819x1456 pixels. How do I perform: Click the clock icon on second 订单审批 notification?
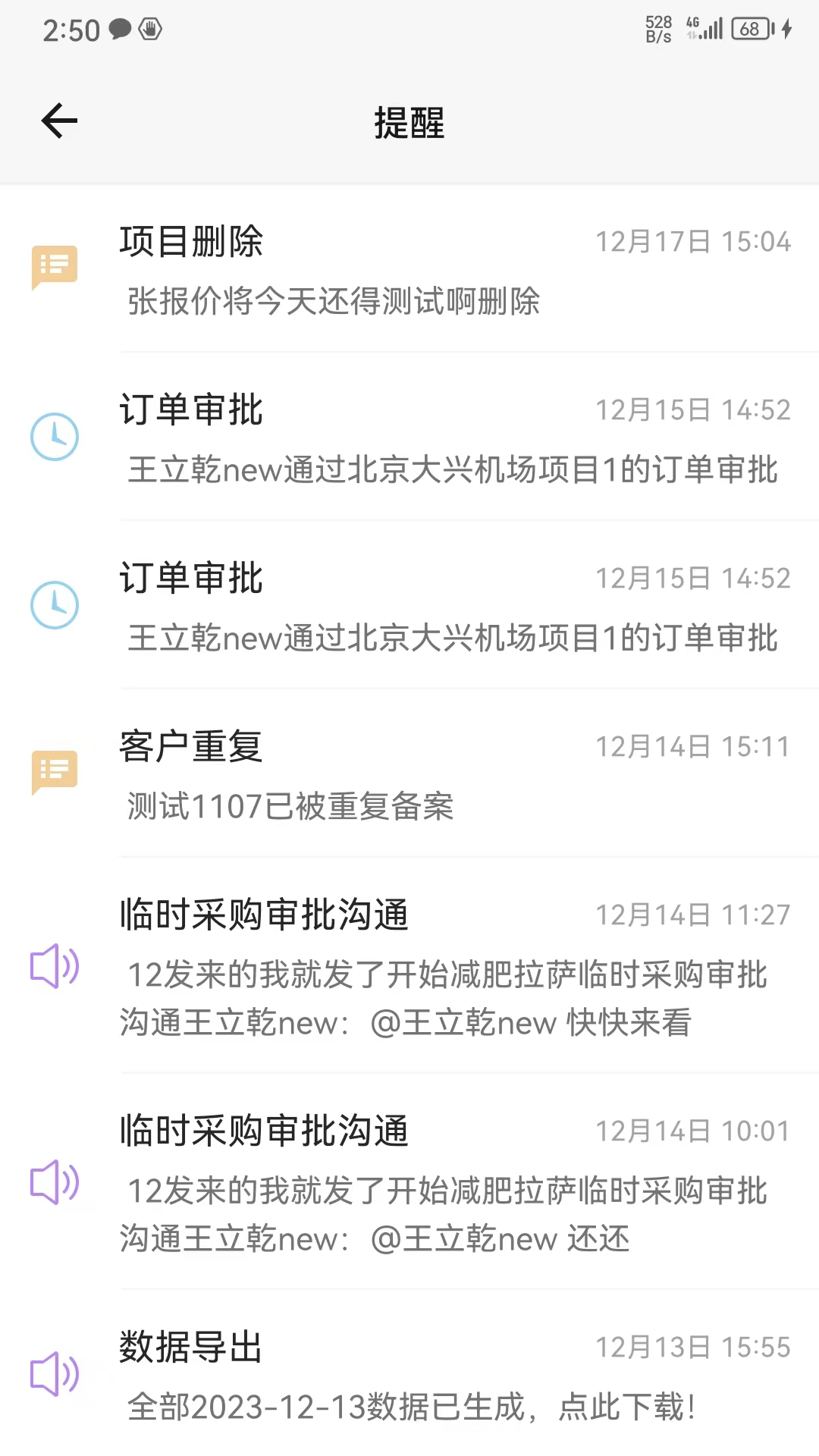[x=54, y=605]
